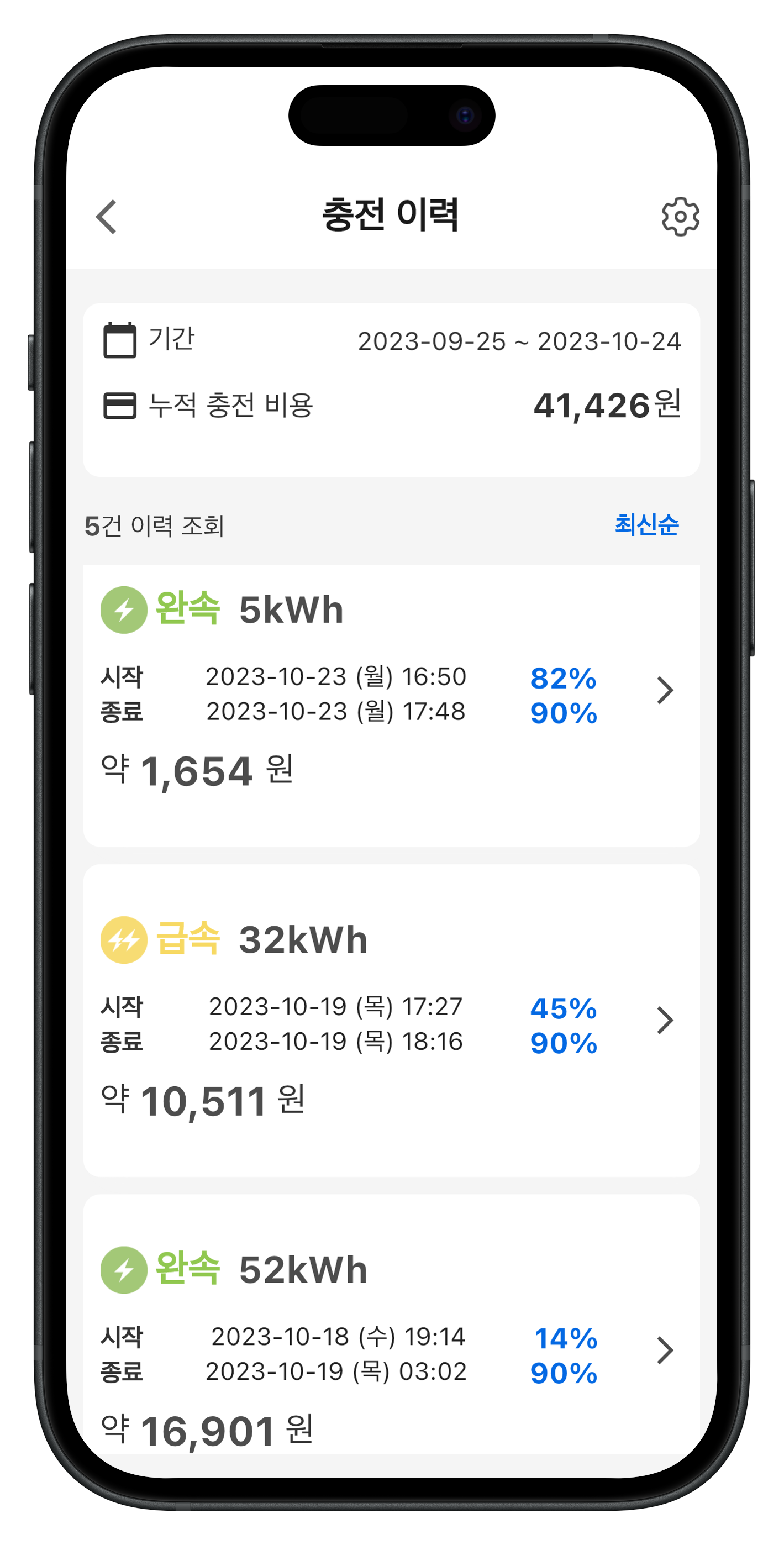Screen dimensions: 784x1545
Task: Select the 기간 date range 2023-09-25 ~ 2023-10-24
Action: click(519, 341)
